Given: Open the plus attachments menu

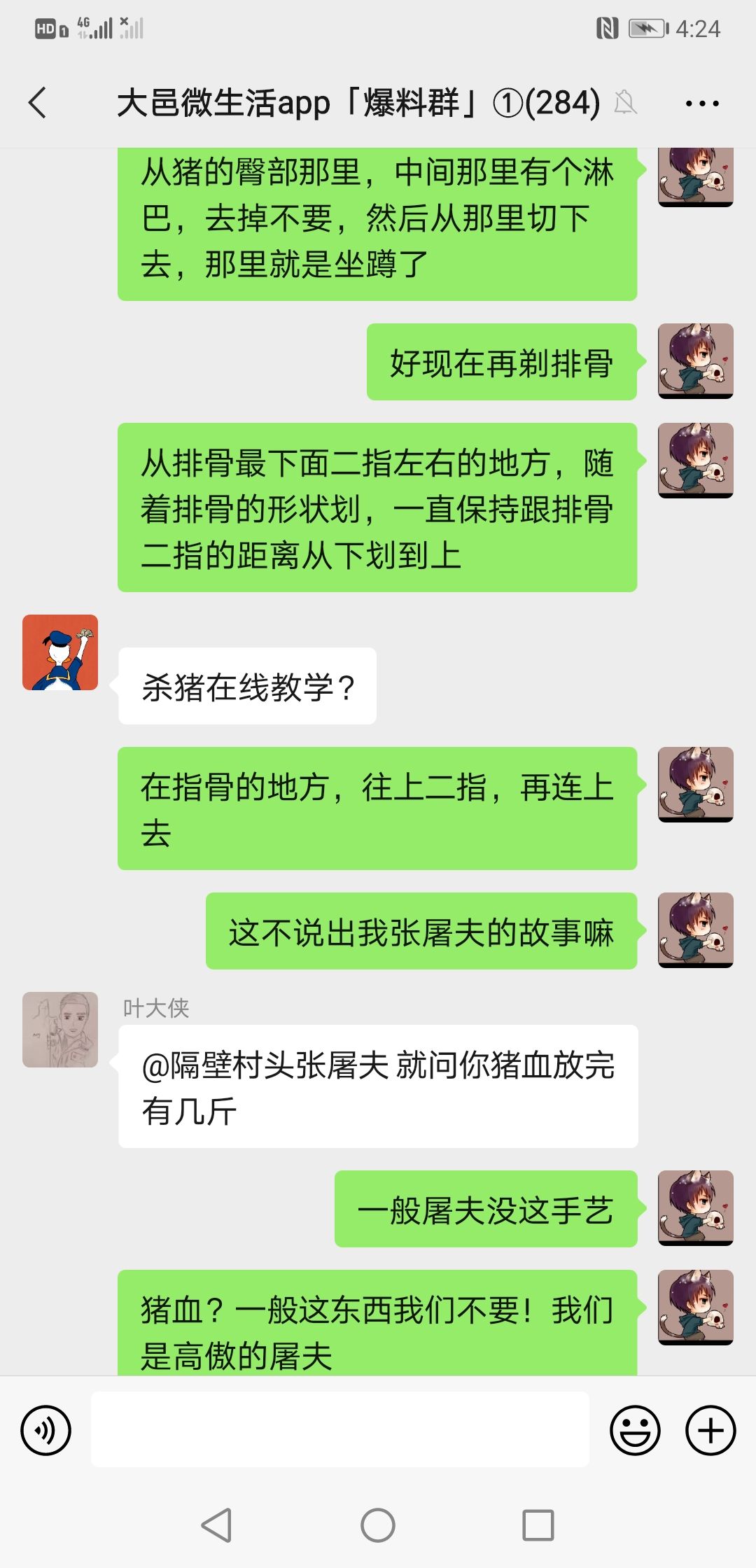Looking at the screenshot, I should 710,1430.
